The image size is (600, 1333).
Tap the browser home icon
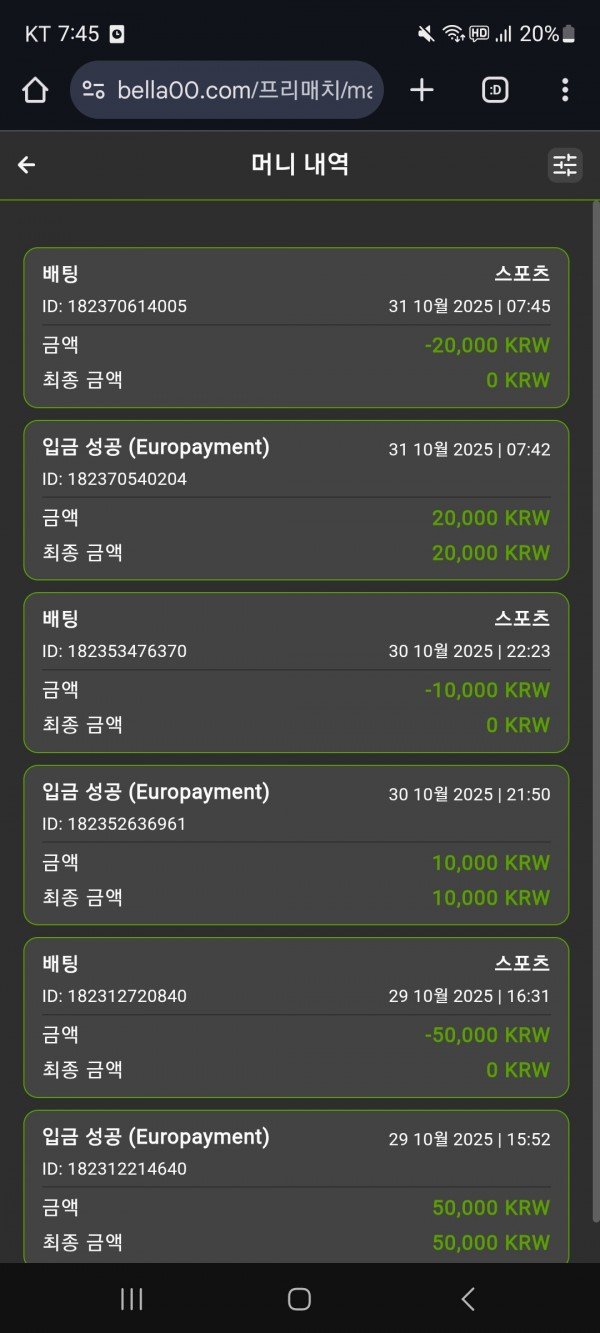35,91
